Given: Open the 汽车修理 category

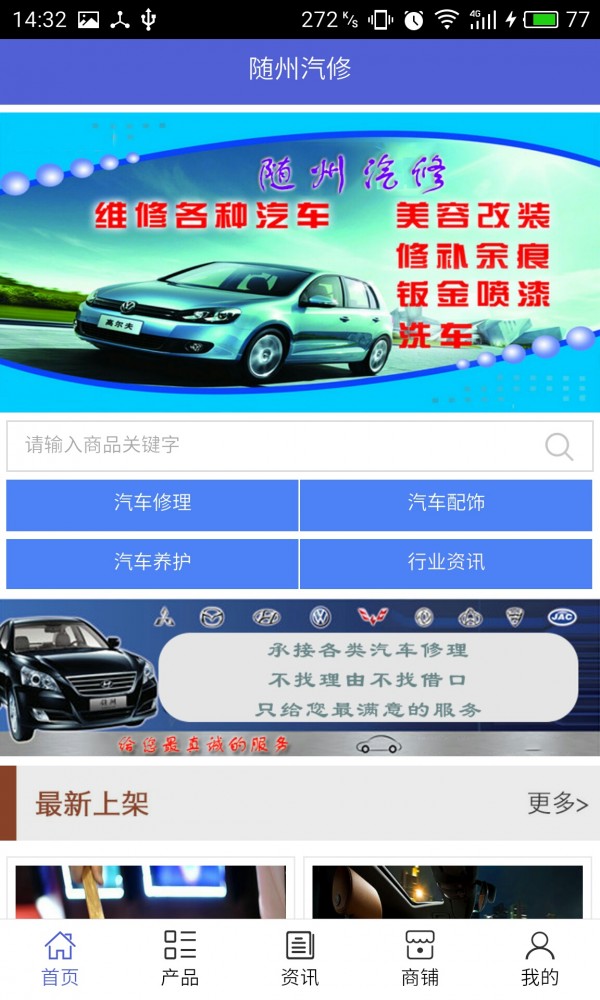Looking at the screenshot, I should click(152, 504).
